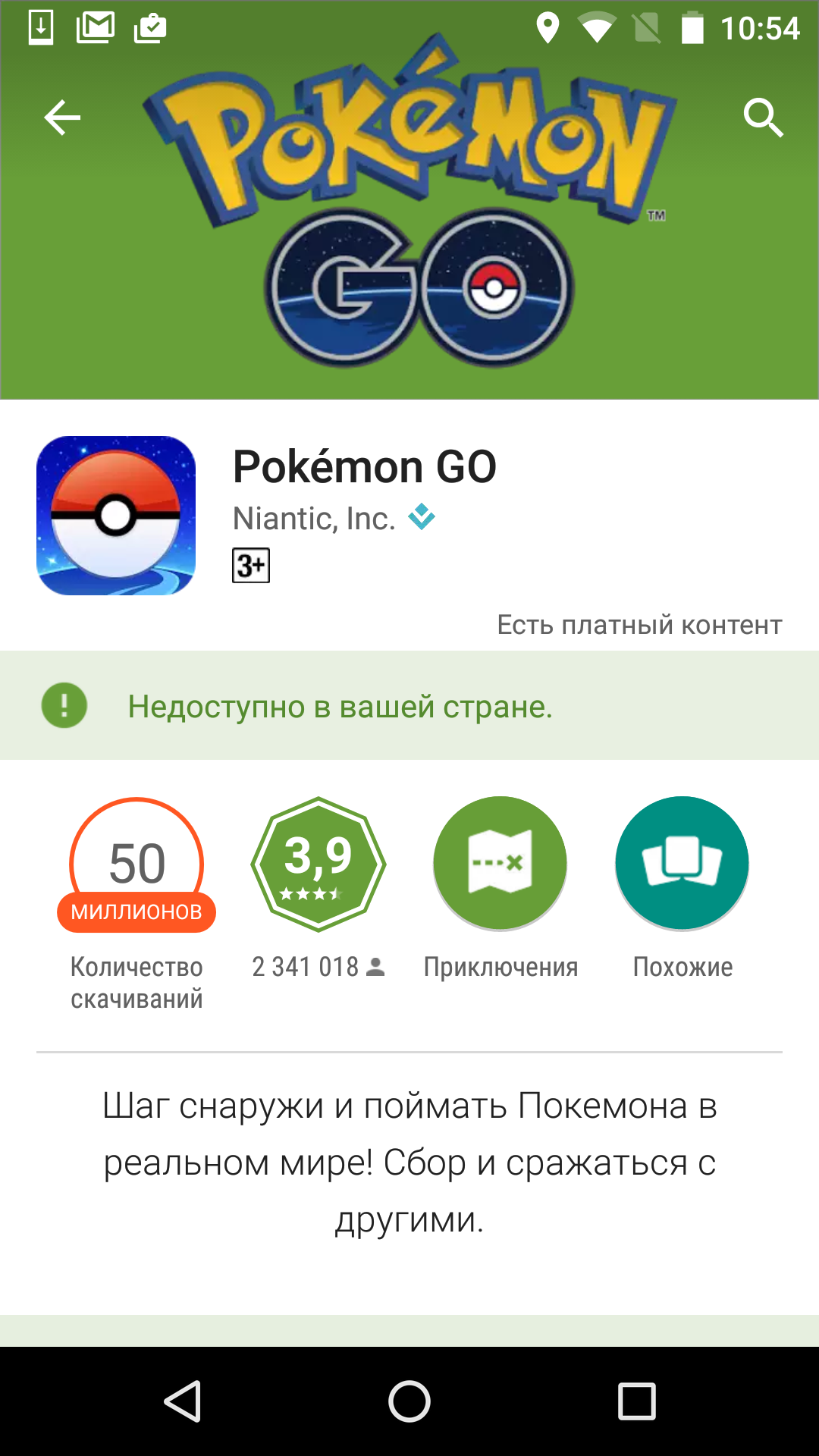The height and width of the screenshot is (1456, 819).
Task: Tap the 3+ content rating badge
Action: (x=251, y=566)
